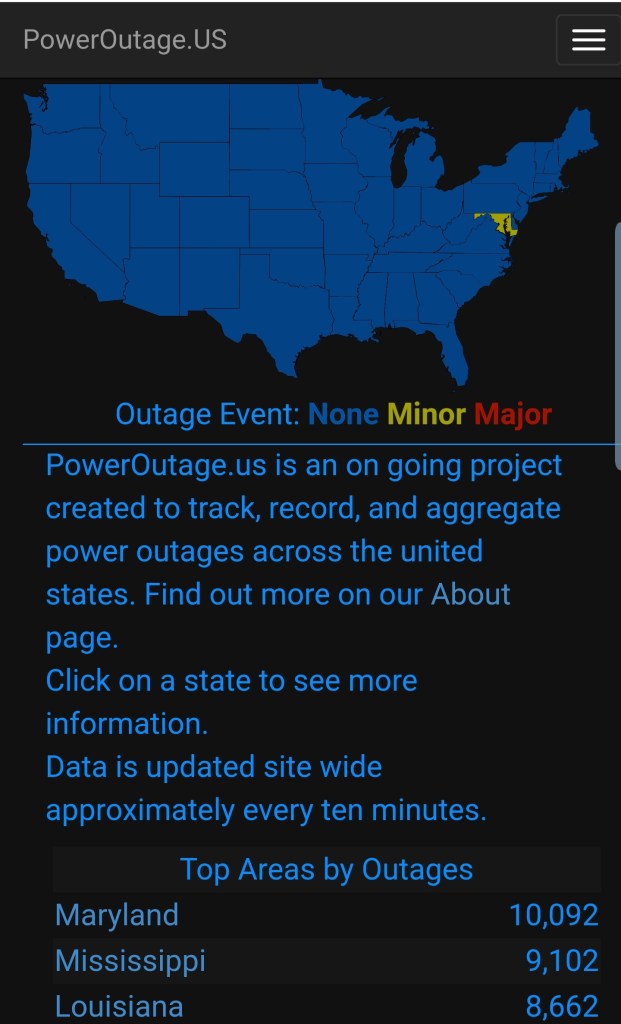The width and height of the screenshot is (621, 1024).
Task: Open the hamburger navigation menu
Action: point(588,40)
